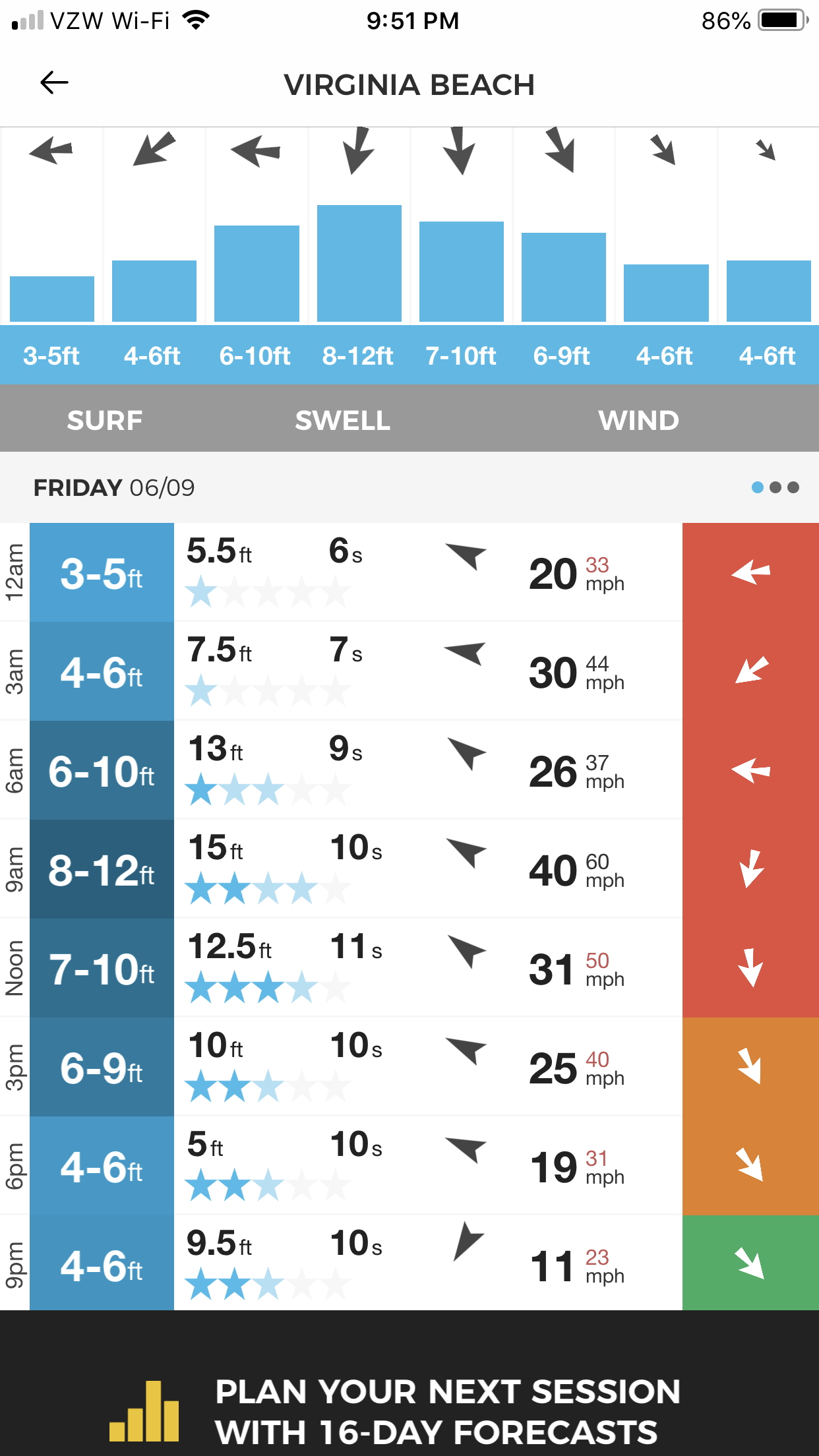Select the 3-5ft bar in chart
This screenshot has height=1456, width=819.
pyautogui.click(x=52, y=299)
